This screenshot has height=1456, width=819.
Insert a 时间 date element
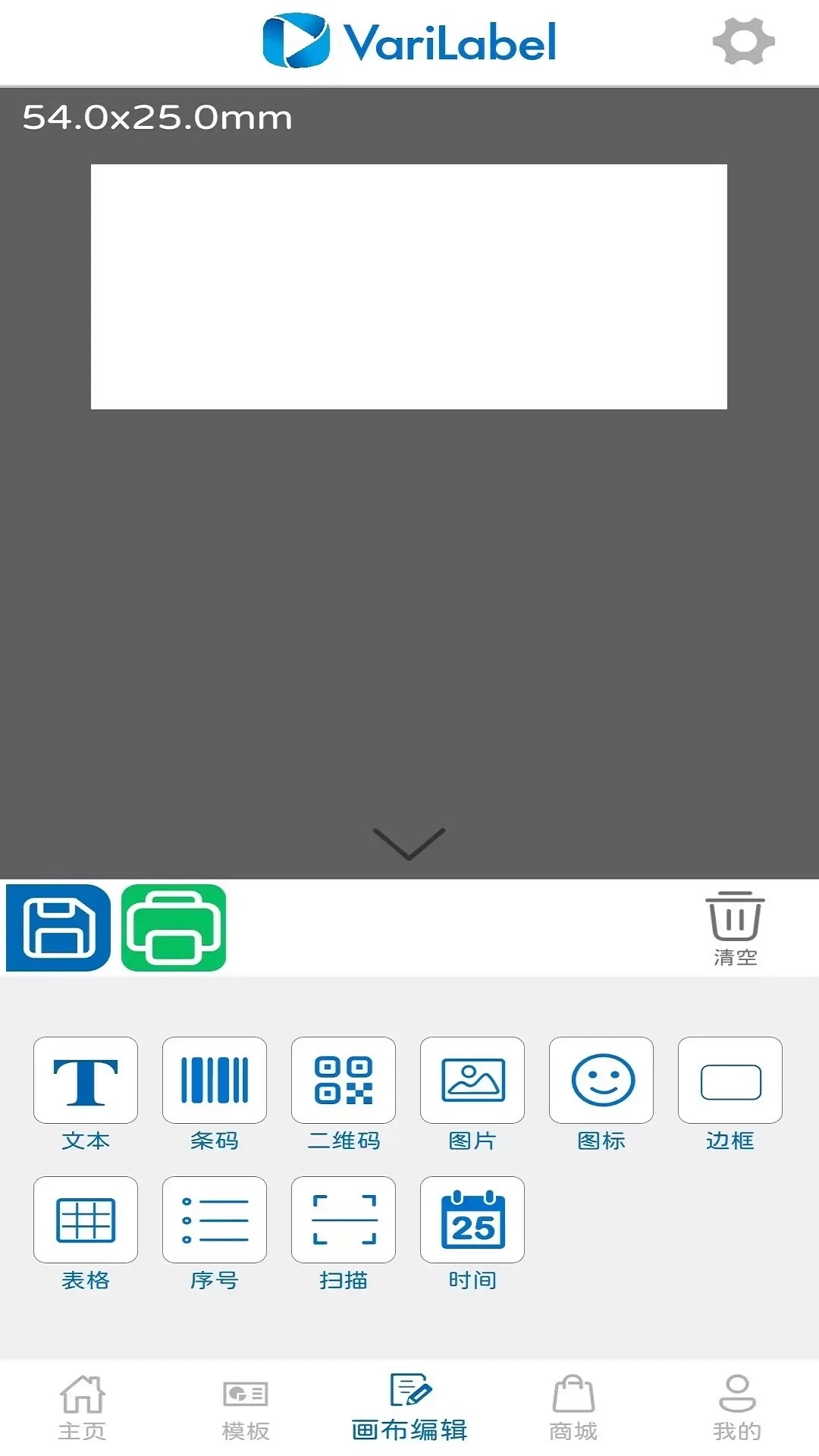pyautogui.click(x=472, y=1219)
